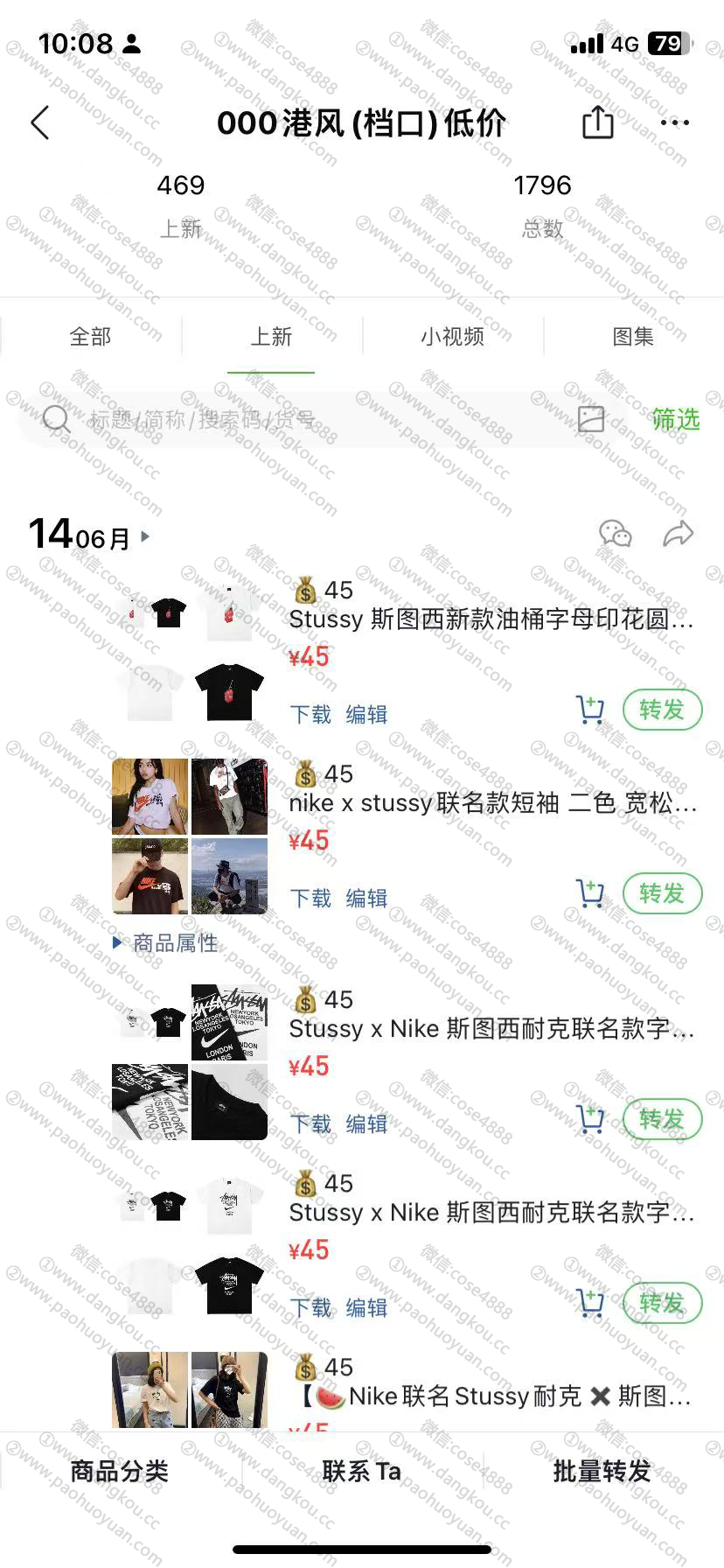Tap 编辑 for nike x stussy 联名款短袖
Screen dimensions: 724x1568
click(x=366, y=899)
